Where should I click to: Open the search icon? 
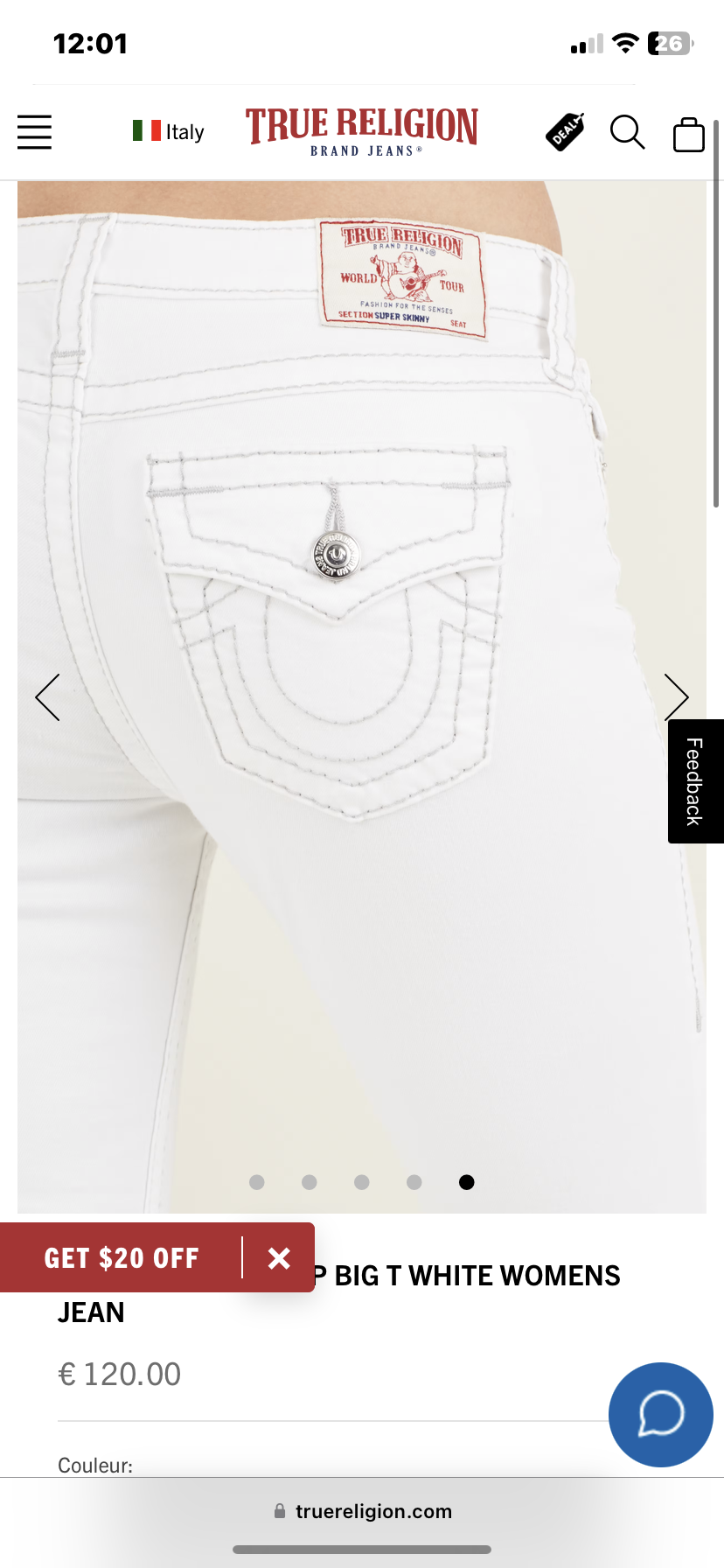(627, 132)
